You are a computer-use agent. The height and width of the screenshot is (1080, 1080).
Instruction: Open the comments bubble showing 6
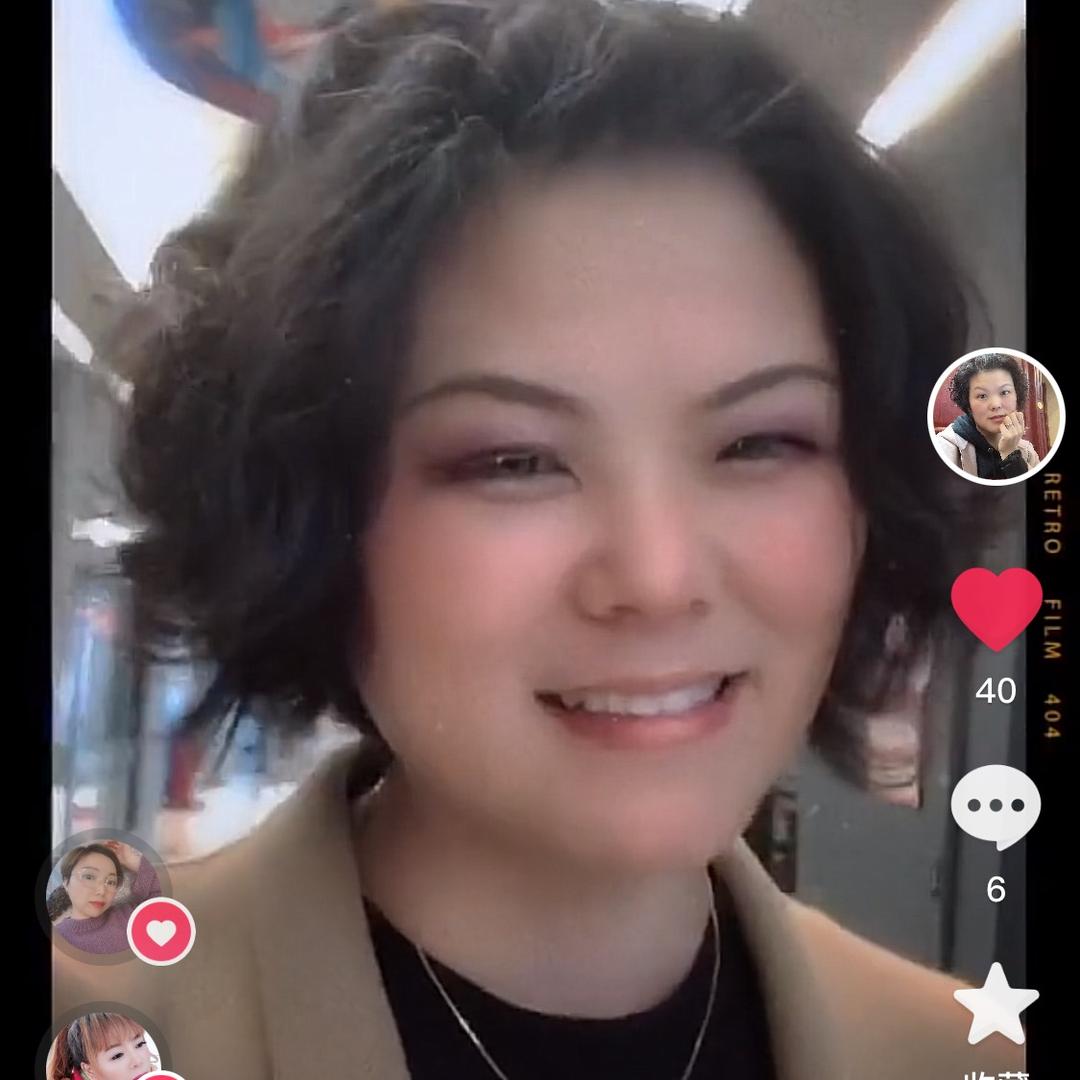[995, 807]
